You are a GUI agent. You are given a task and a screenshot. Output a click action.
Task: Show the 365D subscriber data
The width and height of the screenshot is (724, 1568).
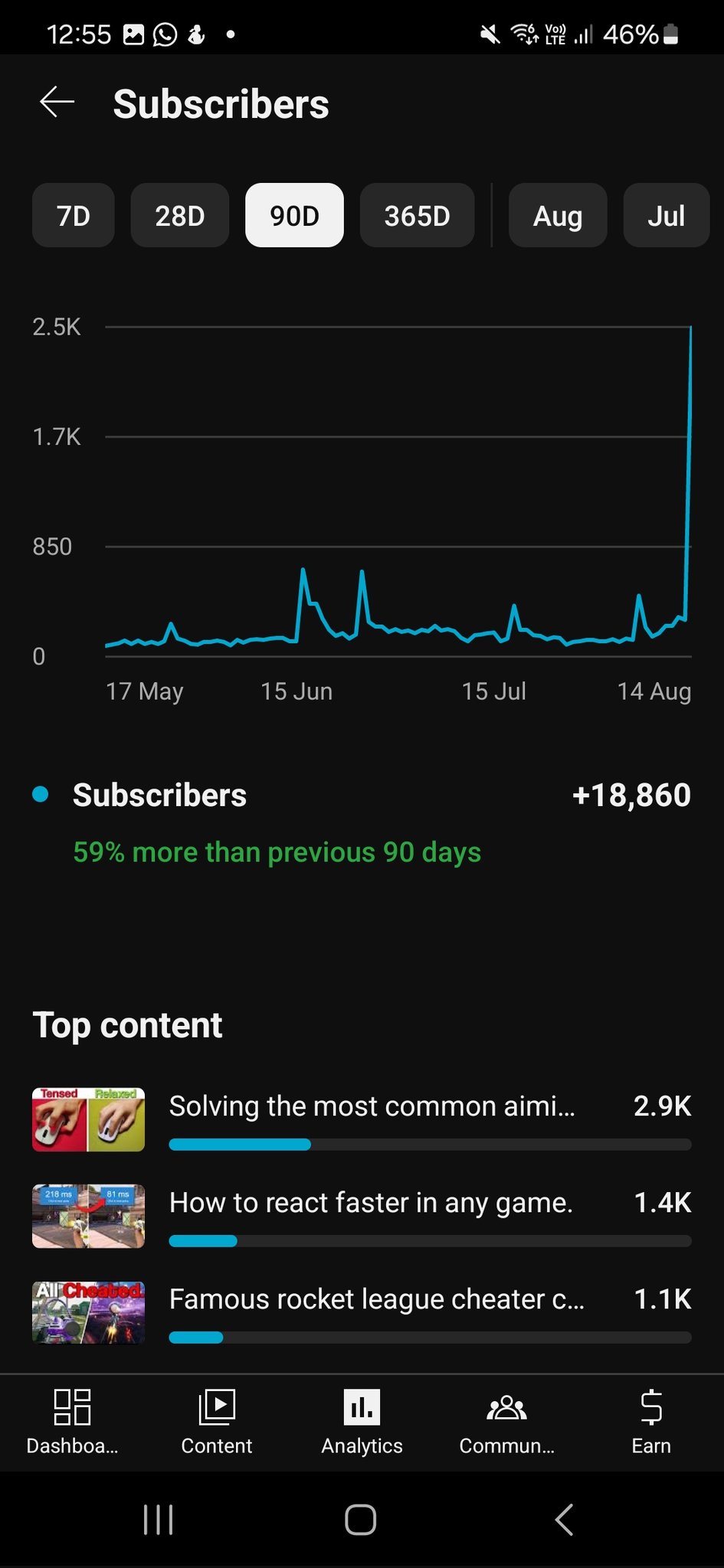pos(417,216)
